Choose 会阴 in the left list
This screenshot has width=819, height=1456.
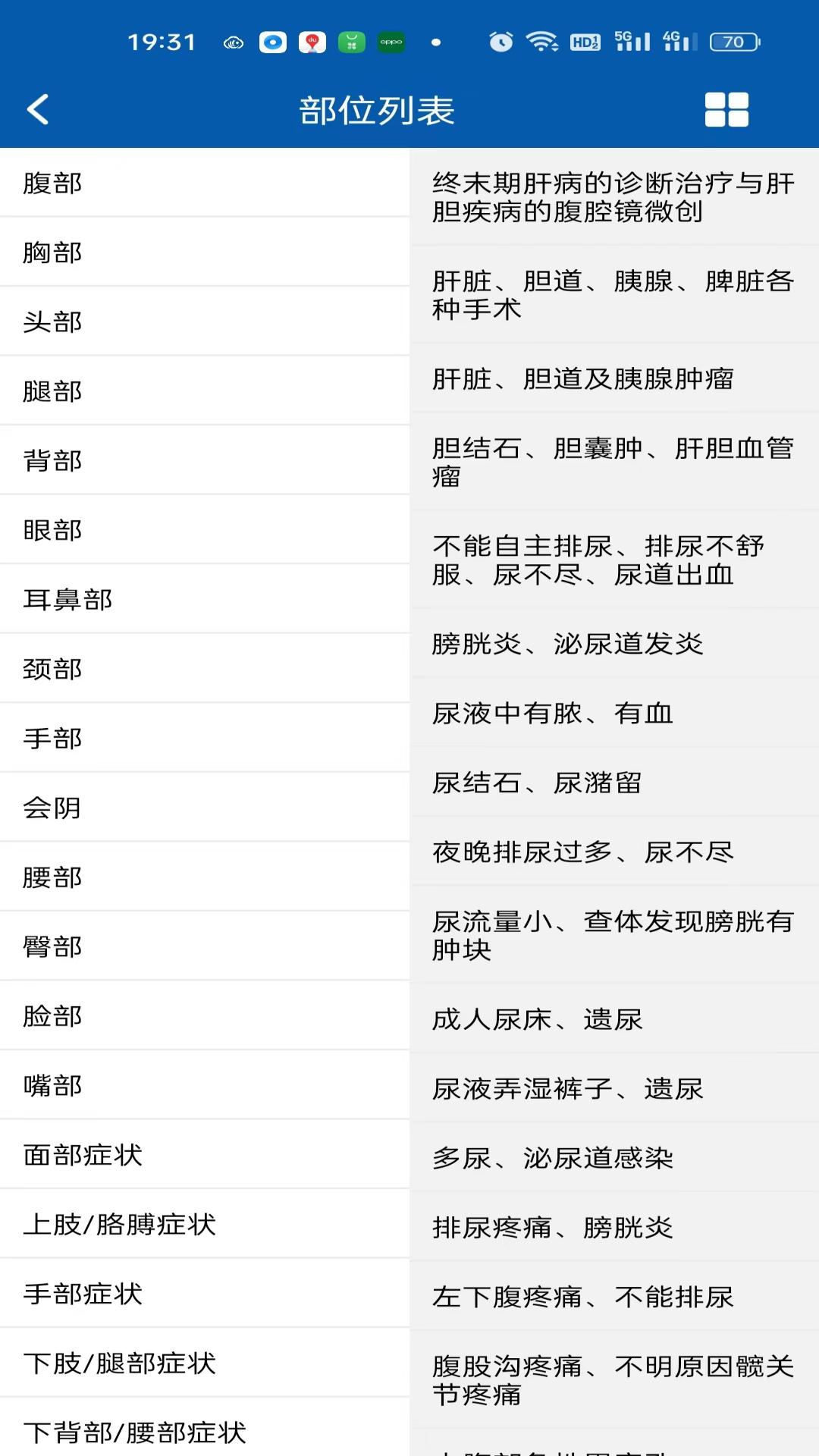[205, 808]
